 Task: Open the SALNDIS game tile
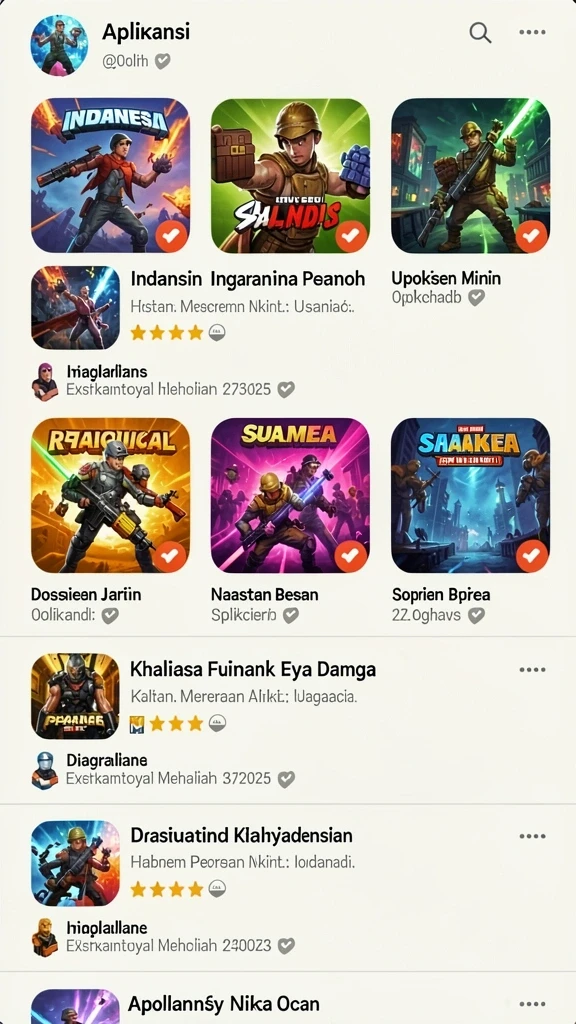(291, 176)
